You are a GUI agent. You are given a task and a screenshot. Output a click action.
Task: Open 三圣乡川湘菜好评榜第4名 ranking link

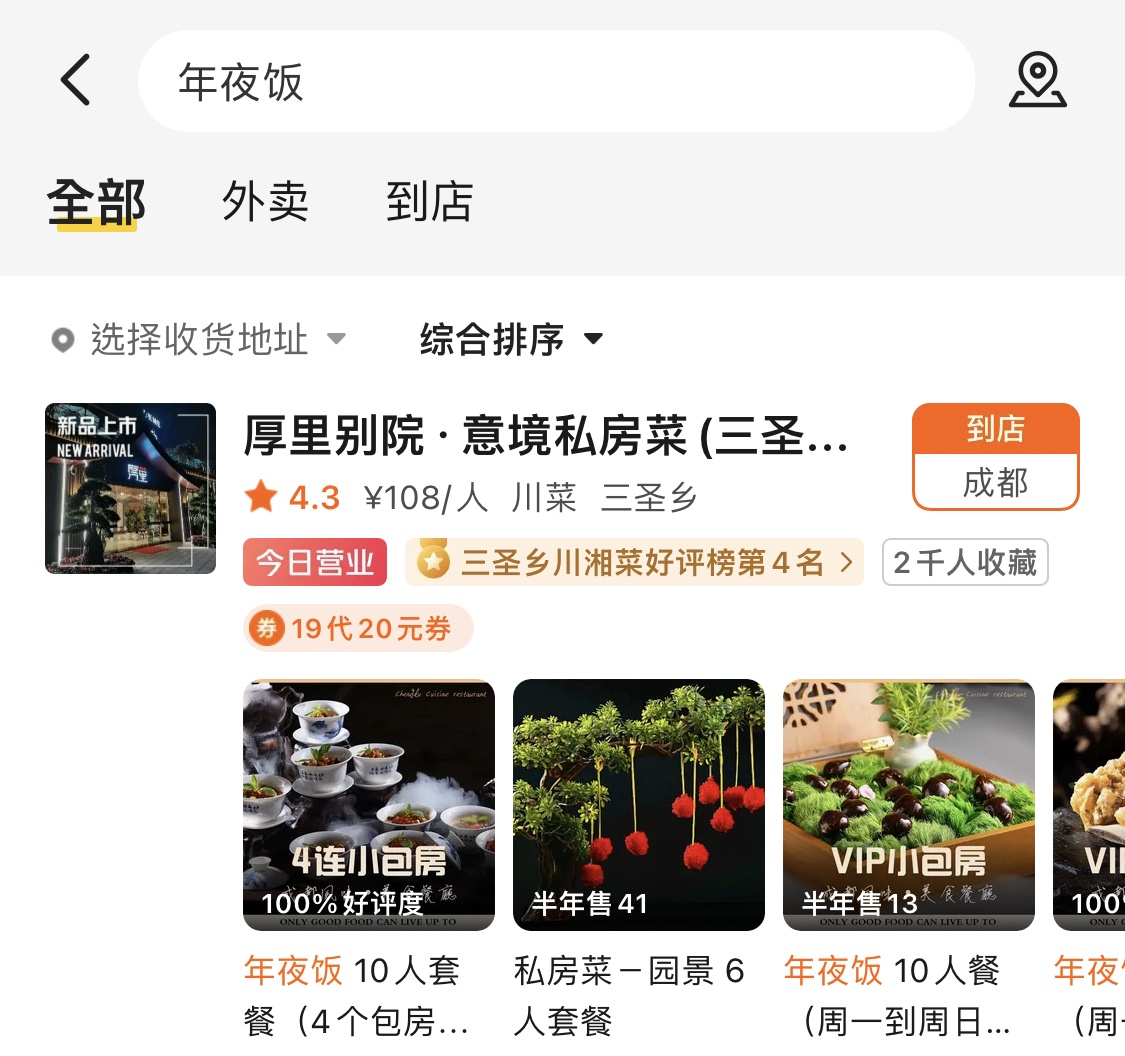pos(634,563)
